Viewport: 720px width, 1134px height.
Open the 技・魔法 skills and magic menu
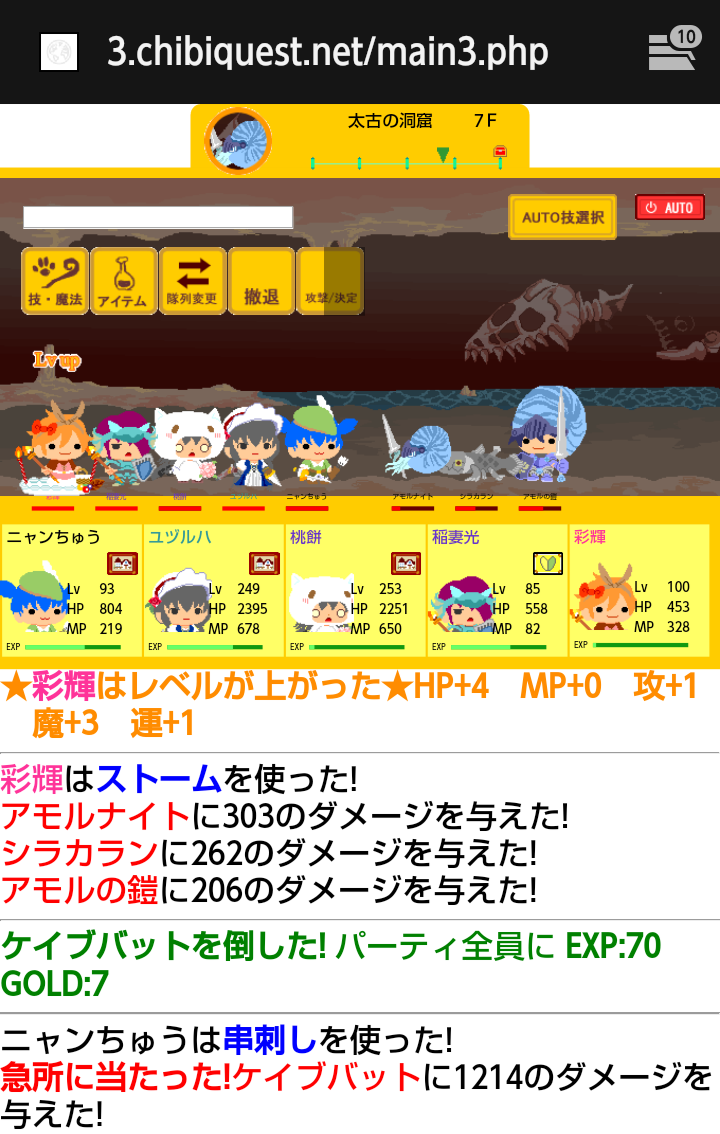[55, 281]
